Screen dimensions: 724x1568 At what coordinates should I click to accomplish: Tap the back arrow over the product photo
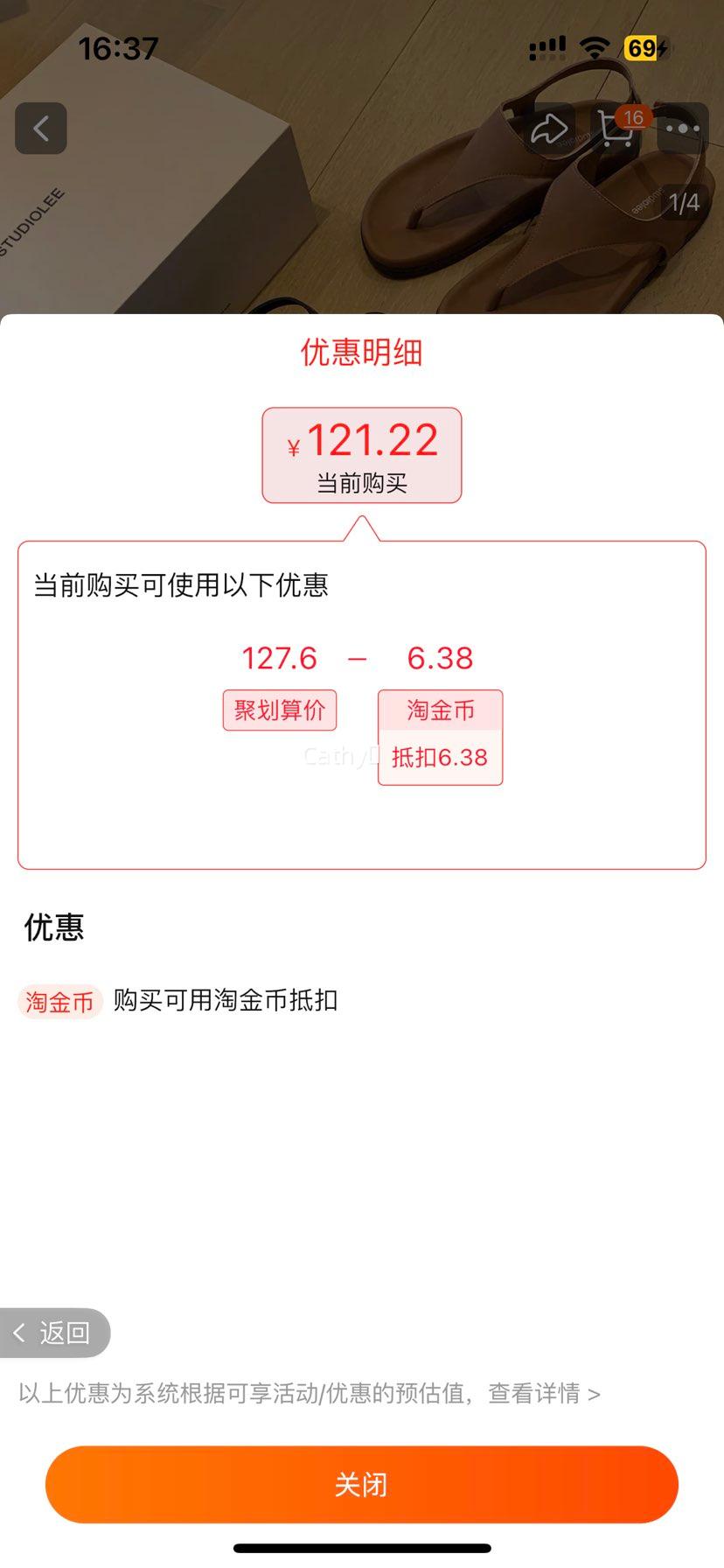[x=41, y=129]
